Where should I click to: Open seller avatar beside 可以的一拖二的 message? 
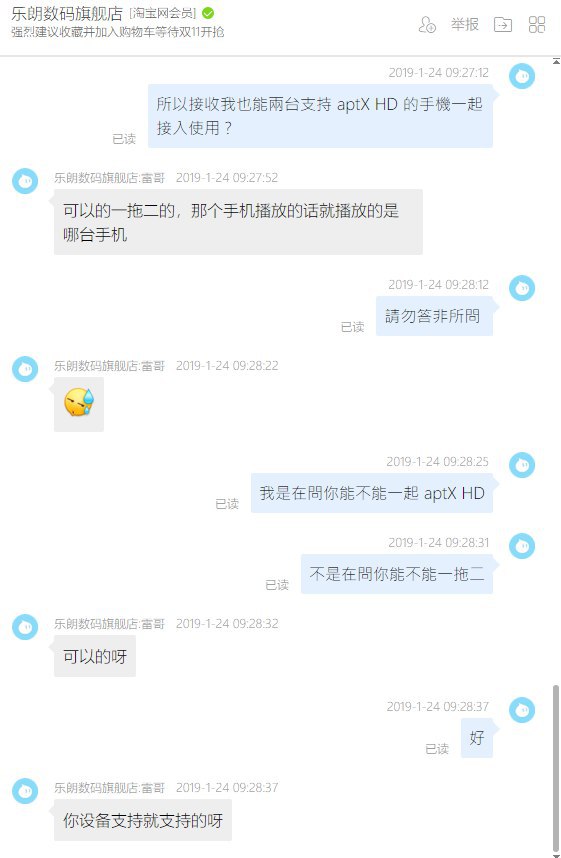point(25,181)
